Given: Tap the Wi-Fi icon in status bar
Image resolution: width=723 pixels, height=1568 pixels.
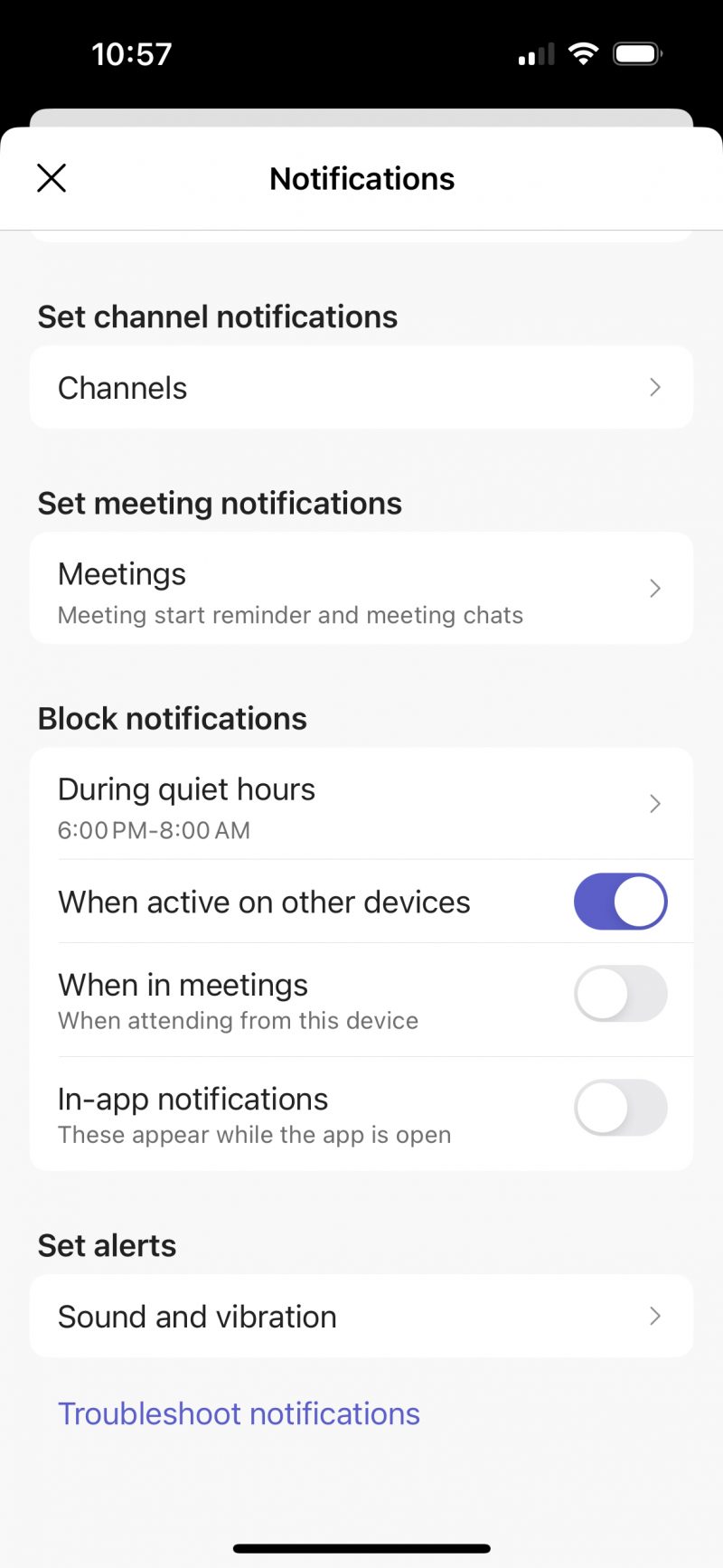Looking at the screenshot, I should (584, 53).
